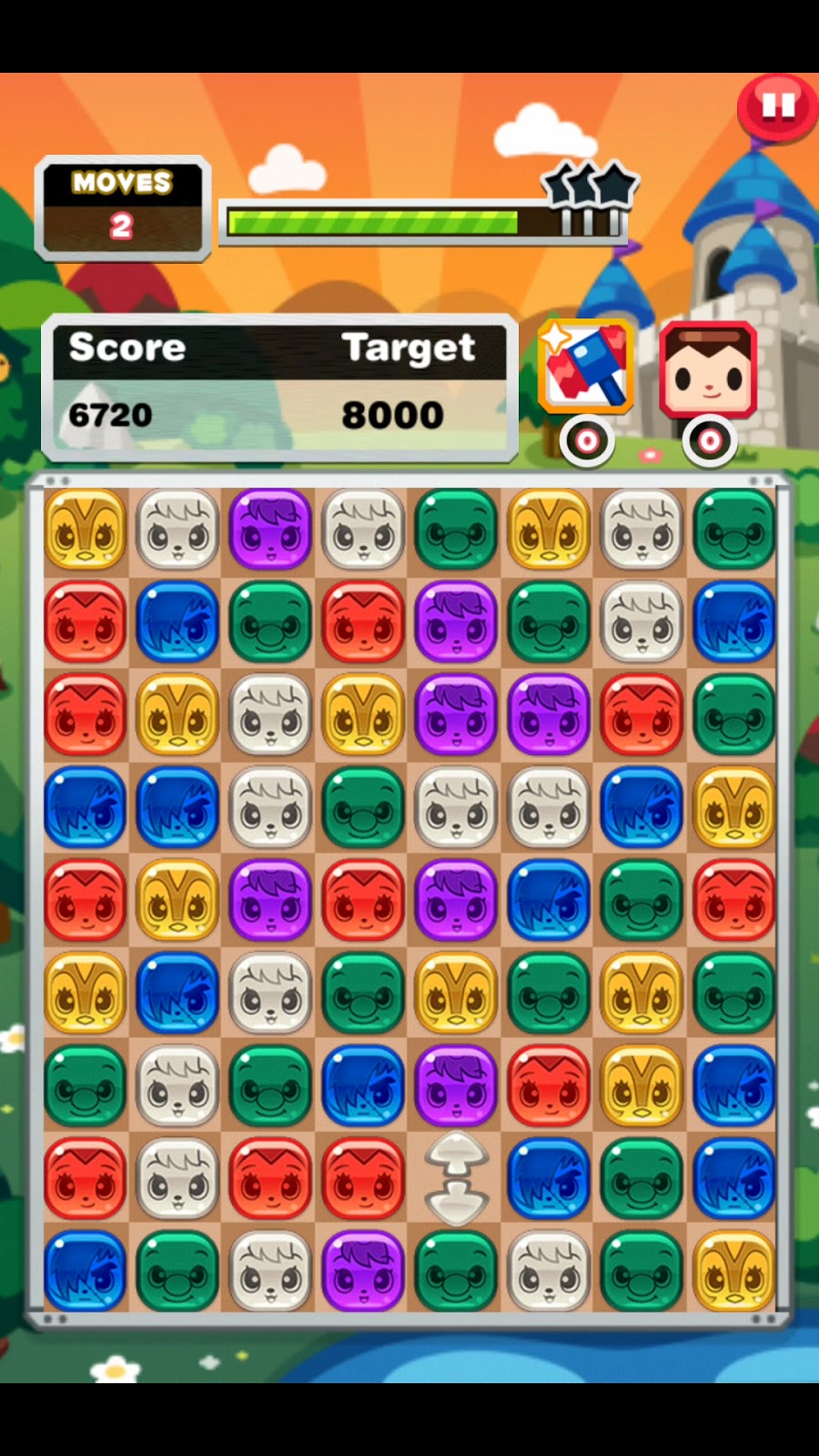The width and height of the screenshot is (819, 1456).
Task: Activate the boy character booster
Action: 709,369
